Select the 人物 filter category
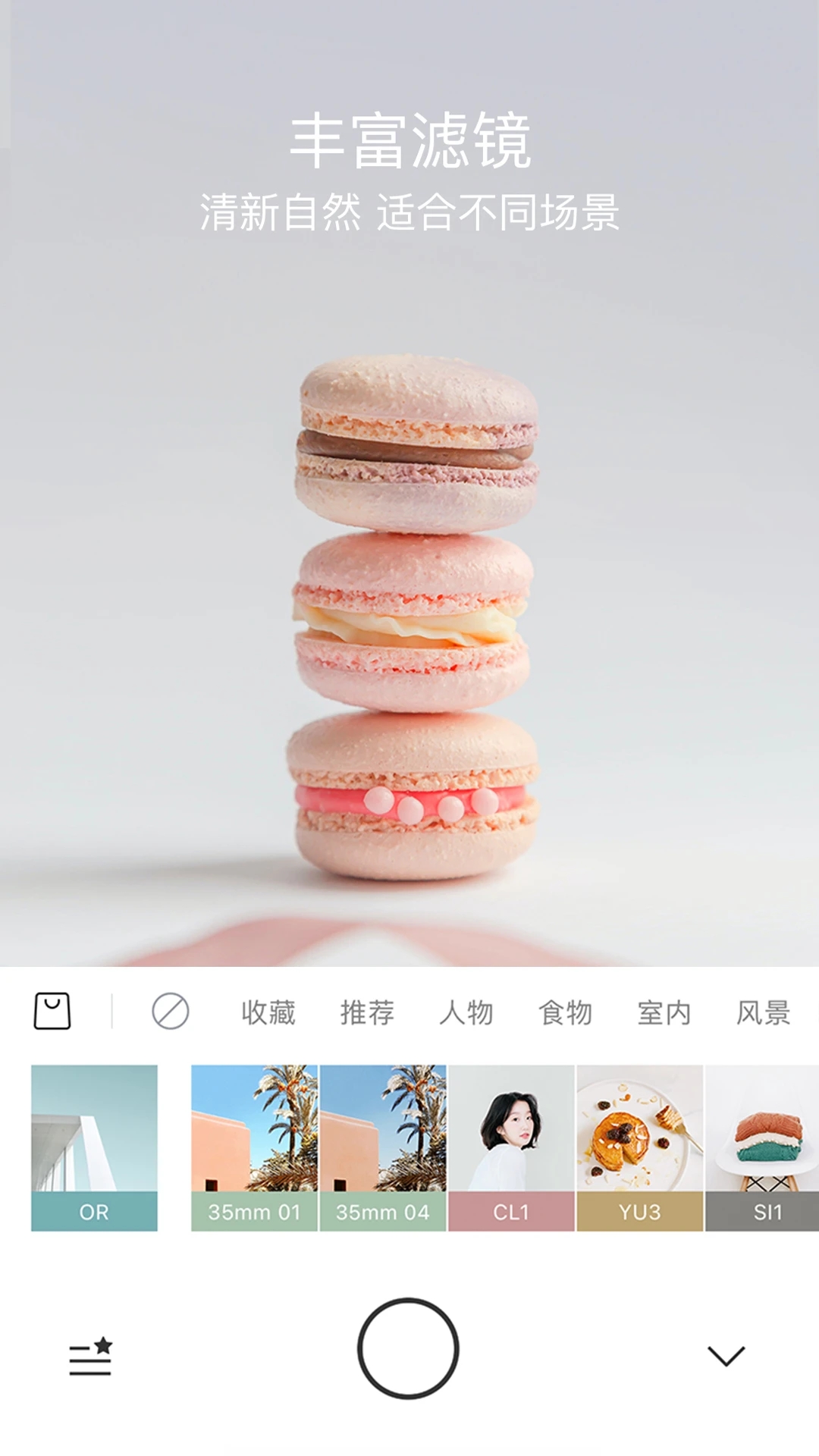The image size is (819, 1456). click(466, 1012)
